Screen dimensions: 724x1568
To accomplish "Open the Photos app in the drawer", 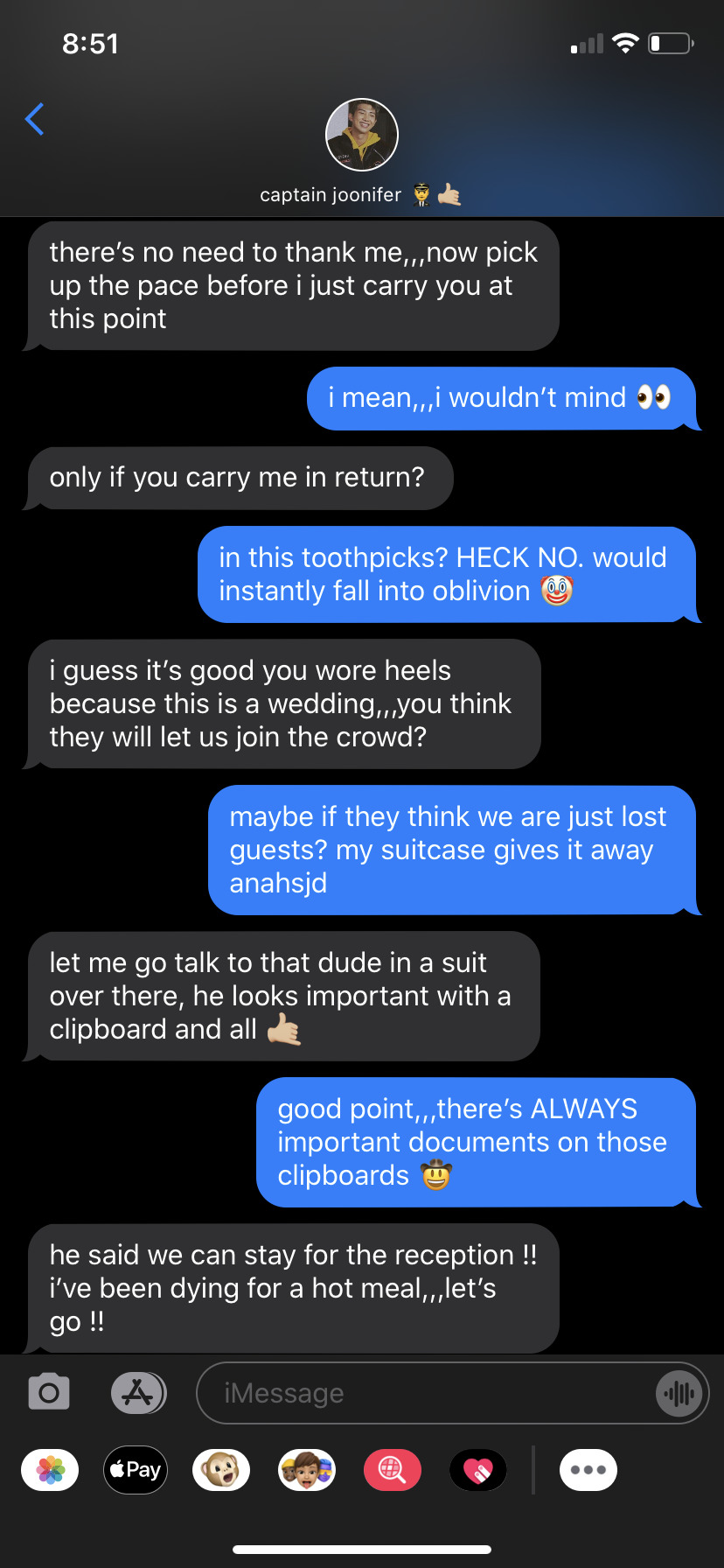I will click(x=50, y=1470).
